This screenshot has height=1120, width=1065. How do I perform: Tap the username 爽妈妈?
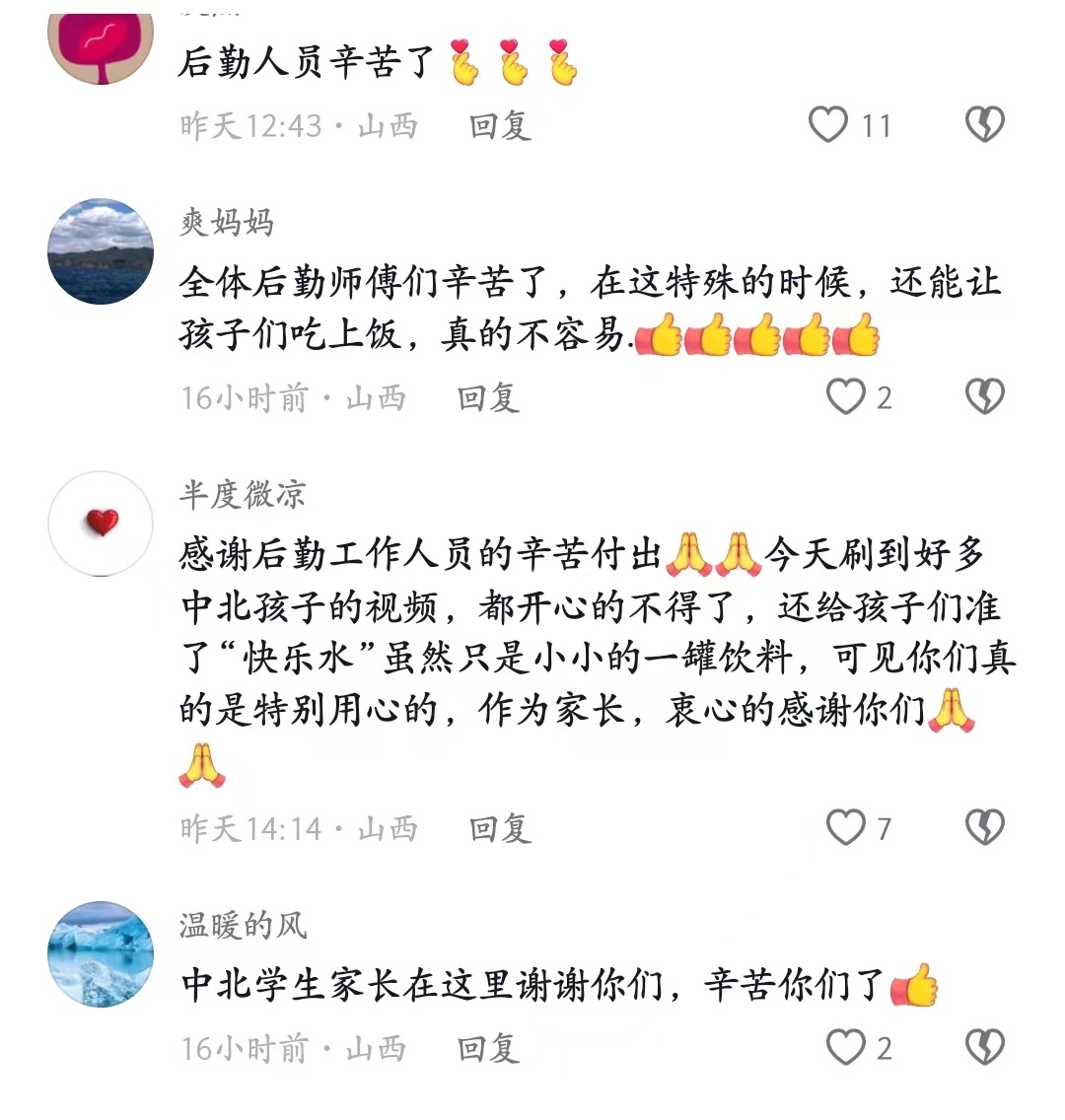pos(227,223)
